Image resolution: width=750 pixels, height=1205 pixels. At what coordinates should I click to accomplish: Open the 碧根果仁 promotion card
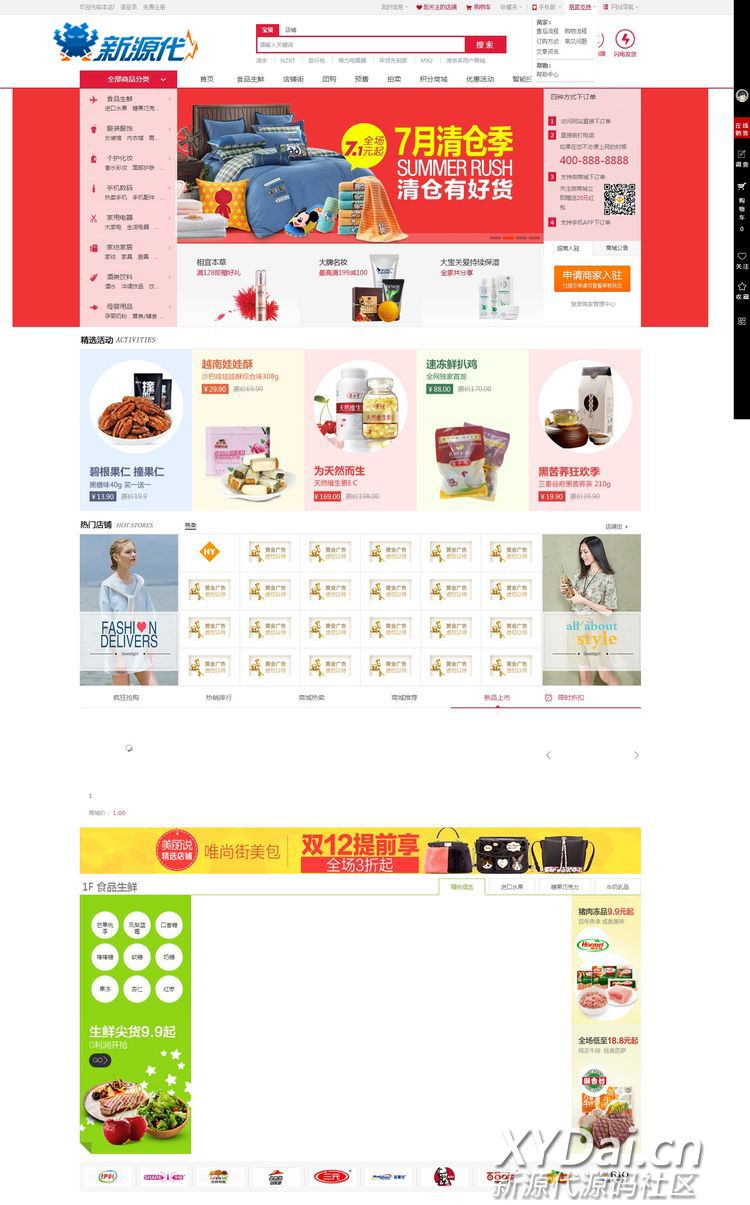(135, 430)
